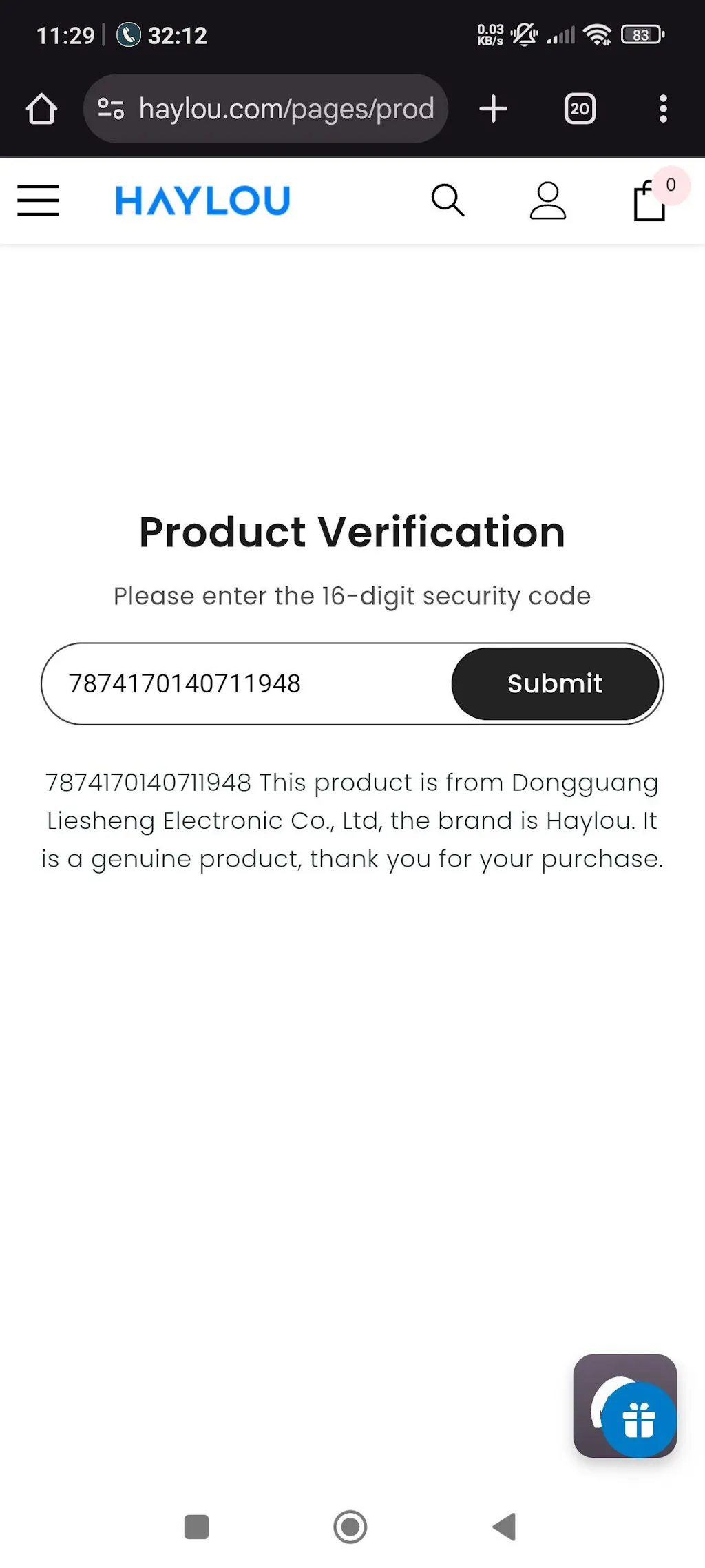Tap the Submit button

[555, 683]
